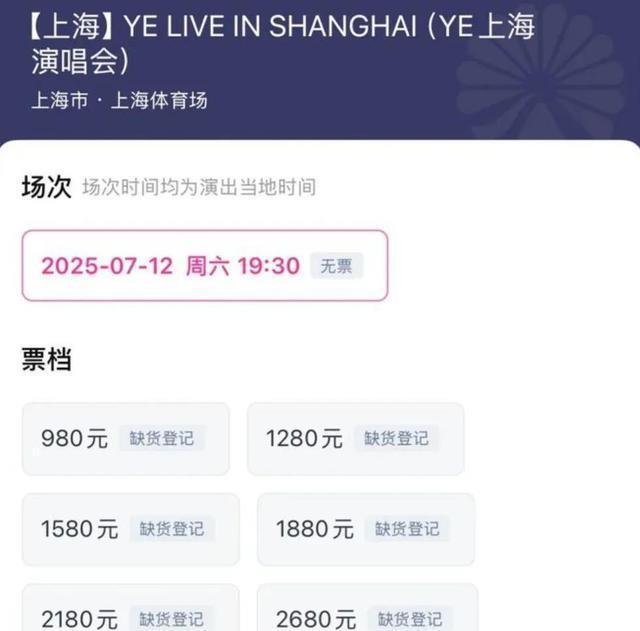Choose the 980元 ticket tier
Screen dimensions: 640x631
click(125, 438)
